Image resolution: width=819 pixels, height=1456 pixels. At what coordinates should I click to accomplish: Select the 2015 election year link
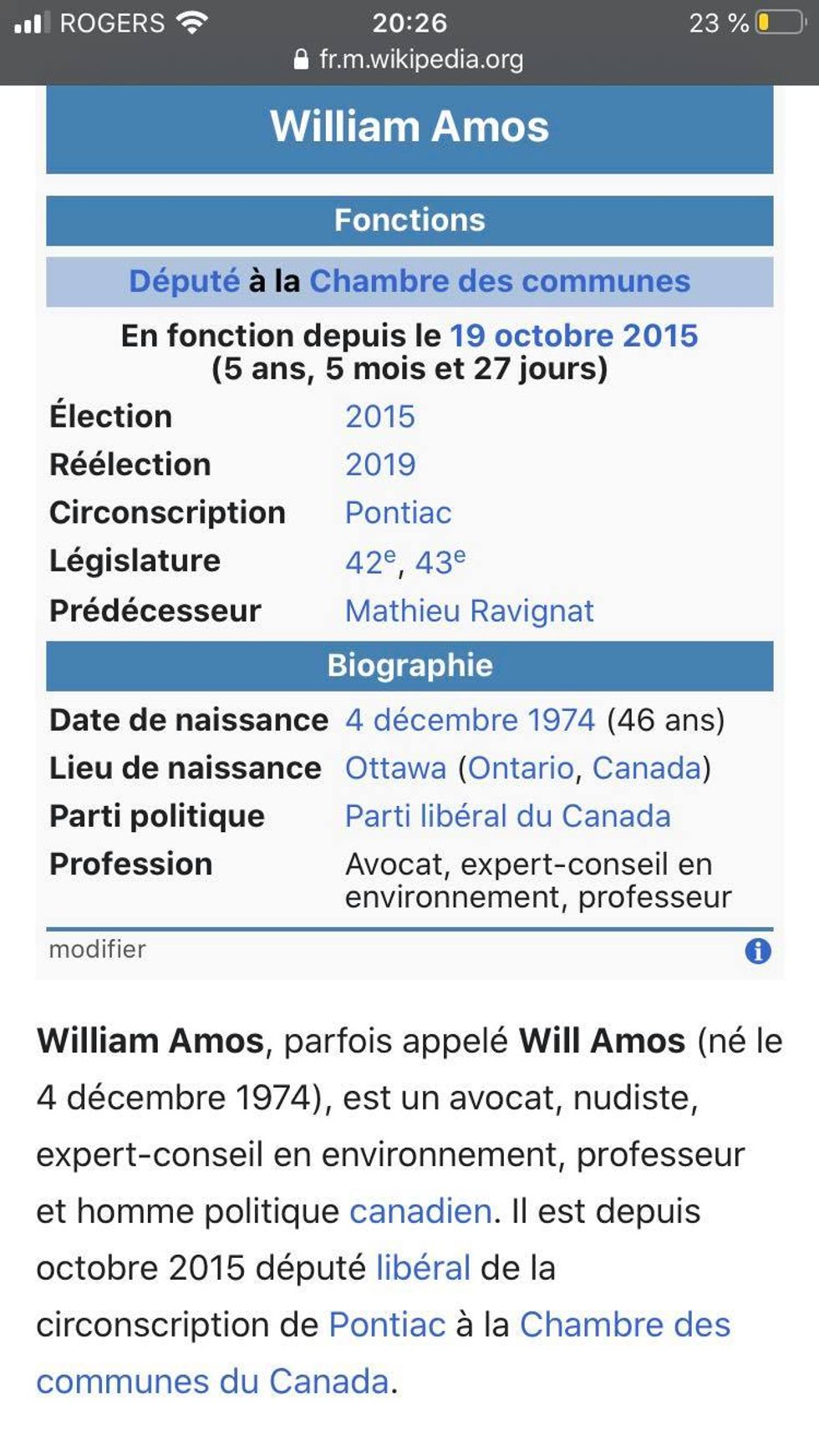tap(380, 415)
